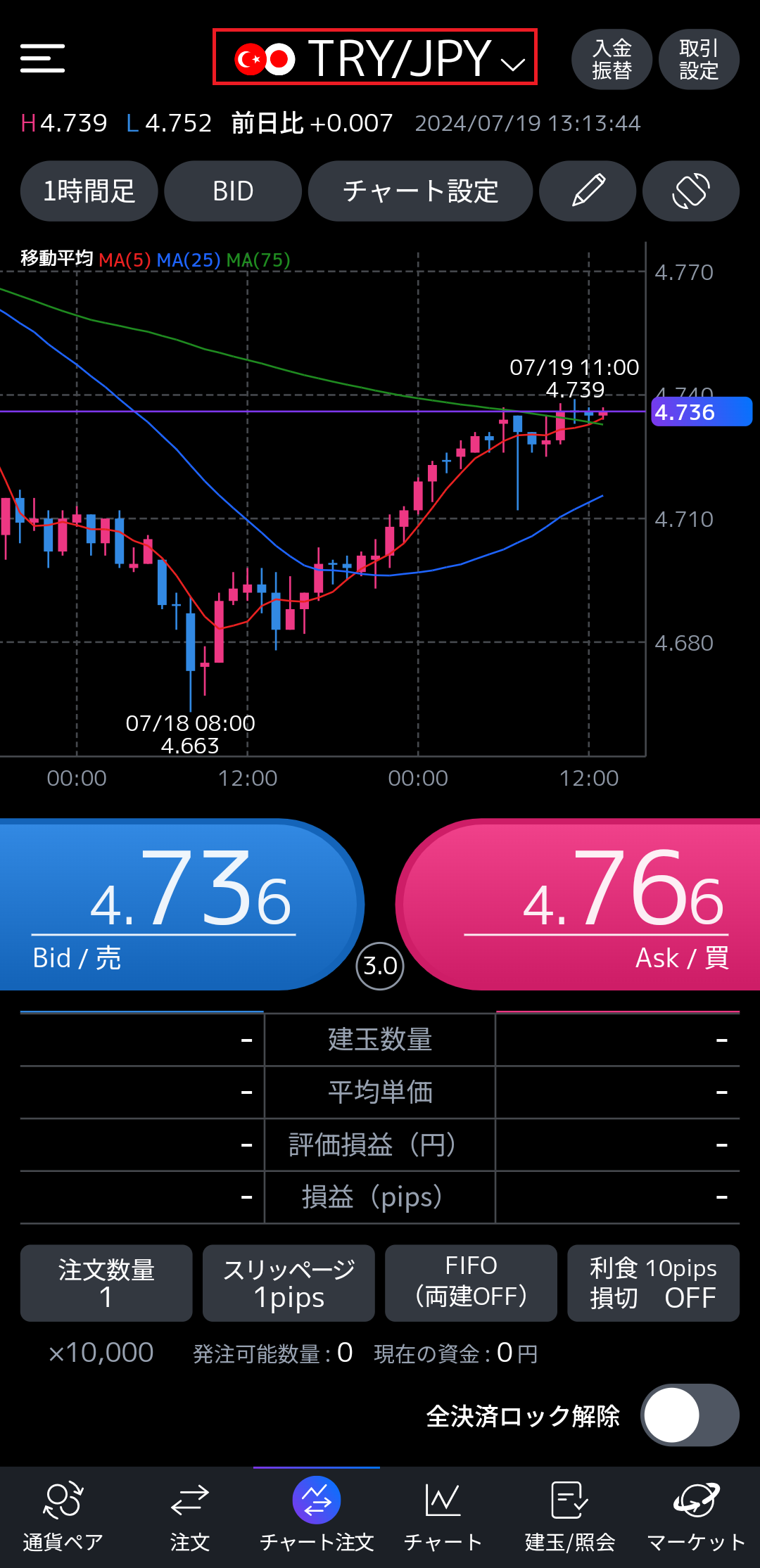Edit 注文数量 order quantity
The image size is (760, 1568).
click(x=106, y=1283)
